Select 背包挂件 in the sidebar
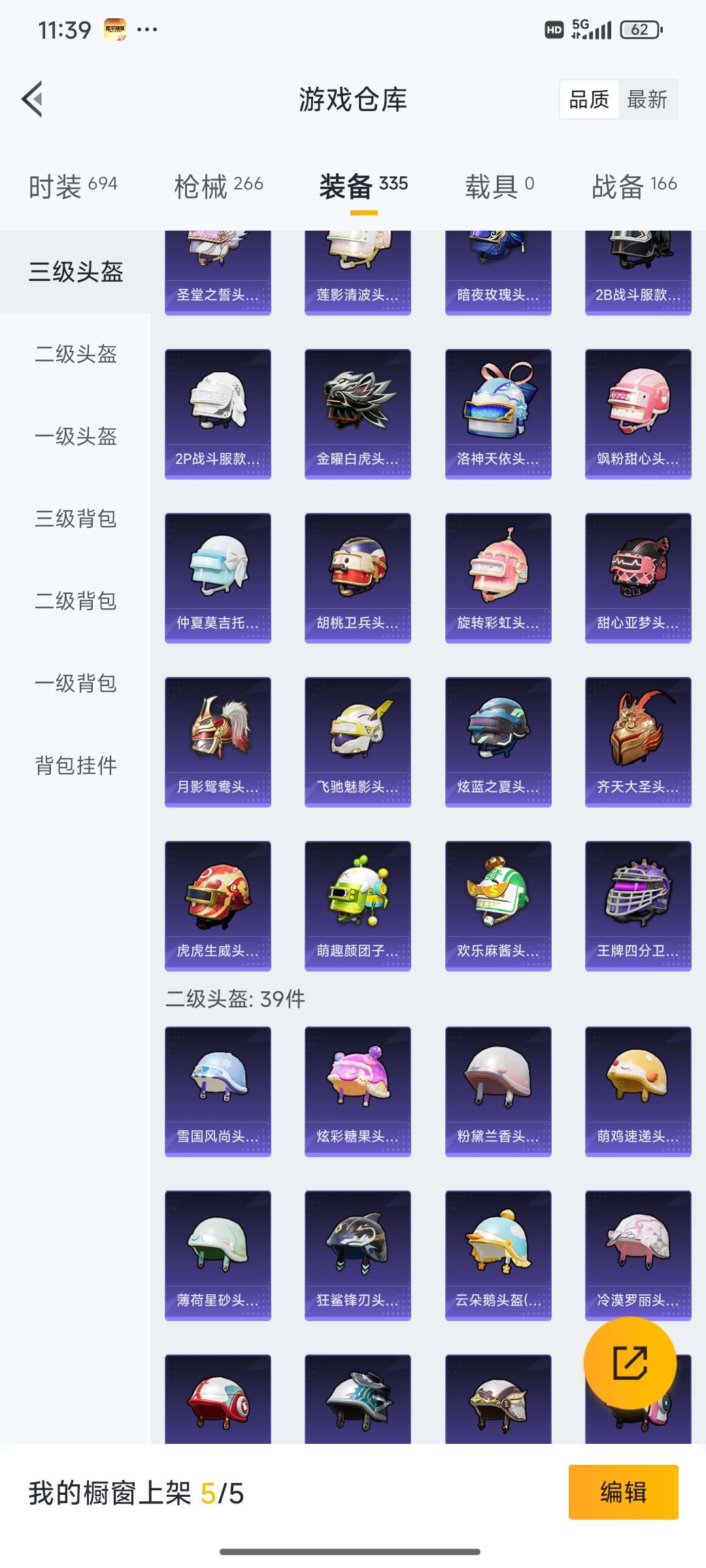 74,766
